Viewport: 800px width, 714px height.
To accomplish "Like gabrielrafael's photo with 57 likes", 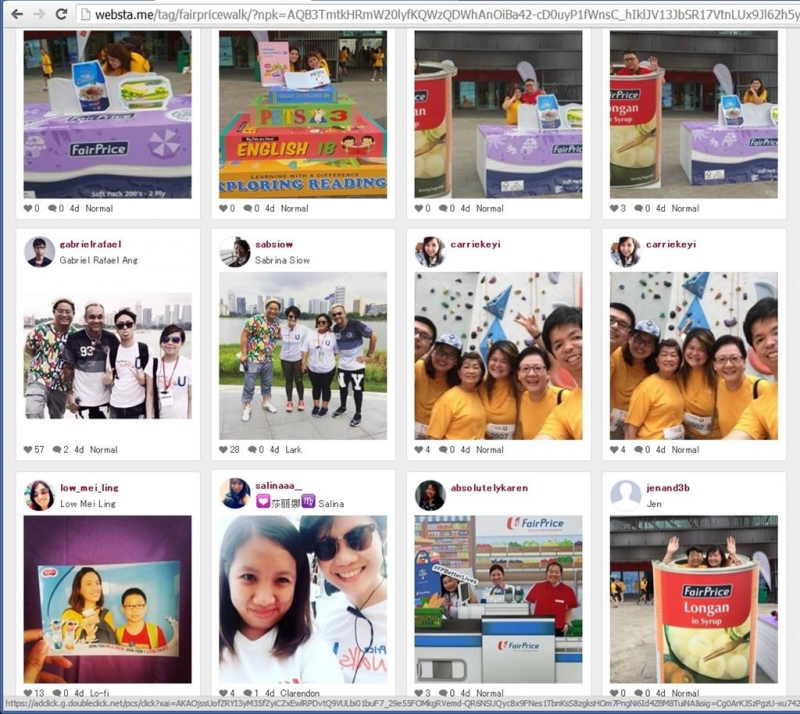I will pos(28,450).
